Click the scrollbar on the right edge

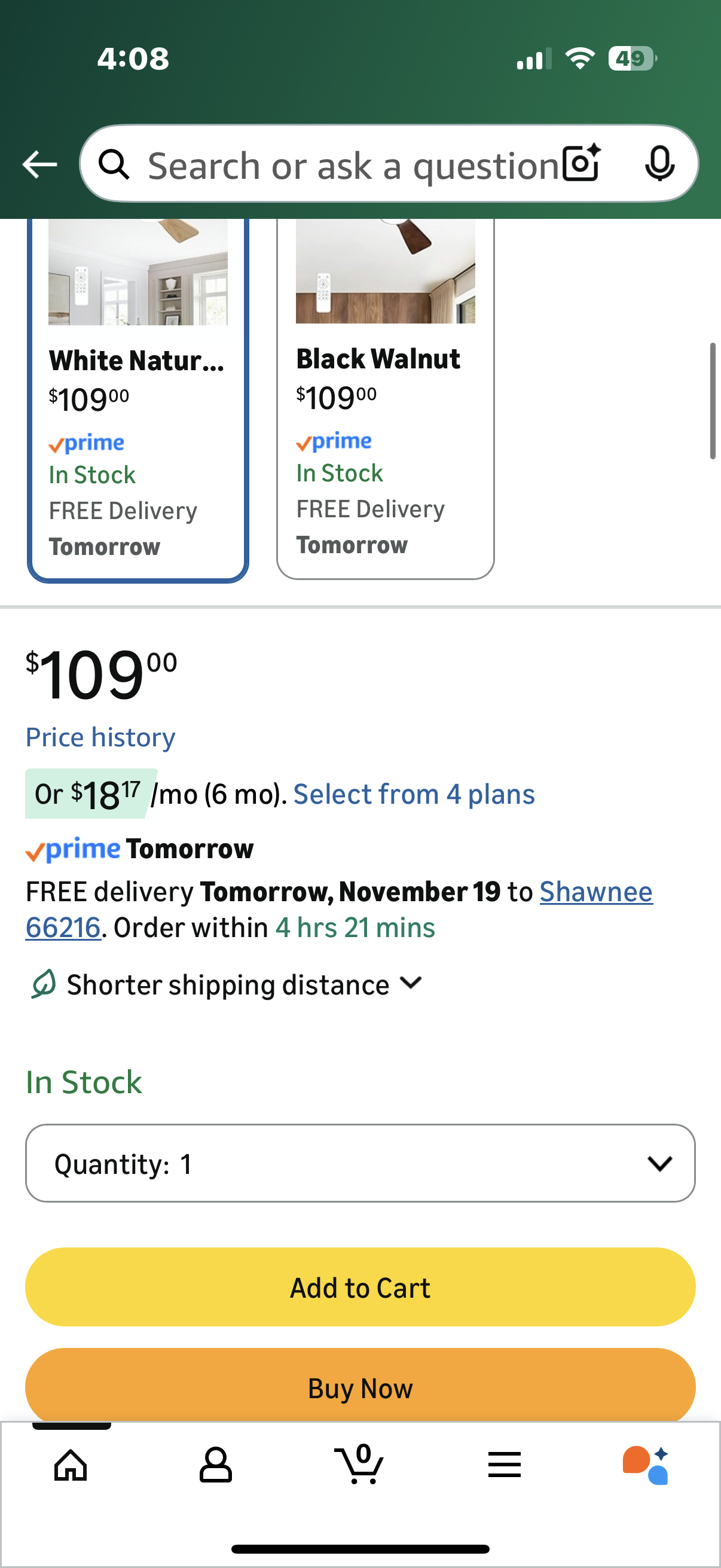click(x=713, y=399)
